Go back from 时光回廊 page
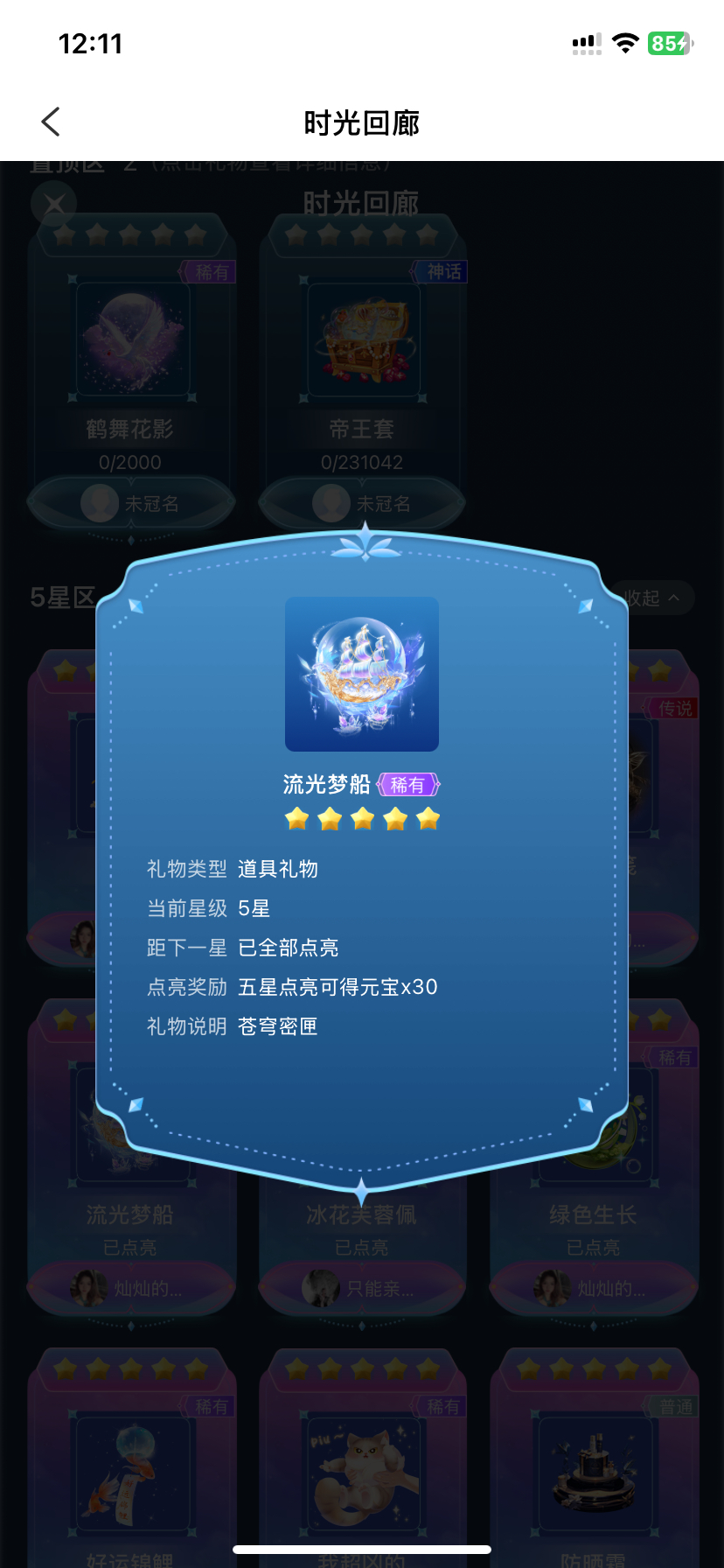 51,122
